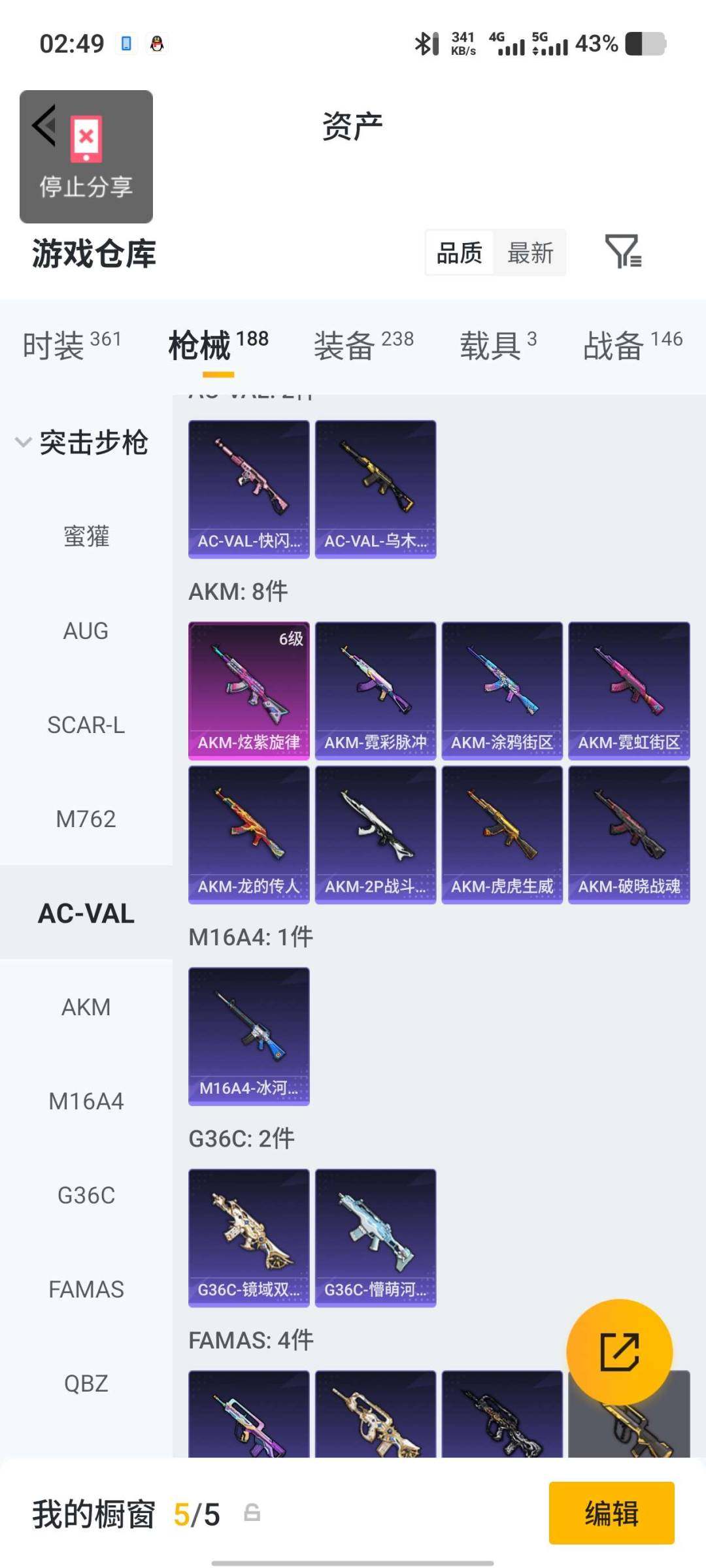Screen dimensions: 706x1568
Task: Select AKM in the weapon sidebar
Action: click(x=86, y=1007)
